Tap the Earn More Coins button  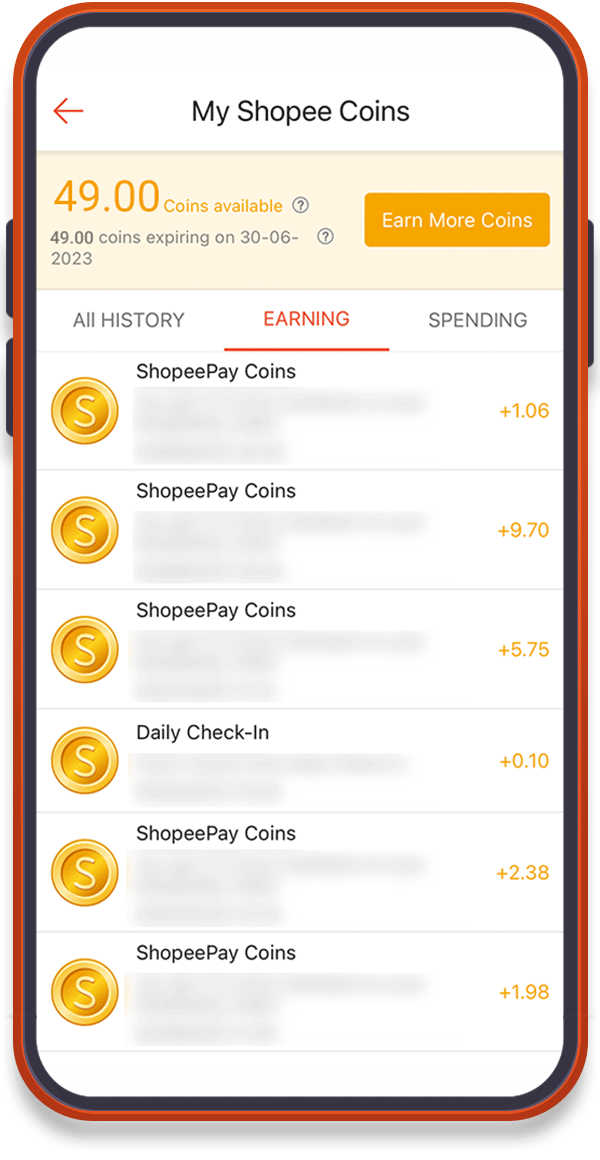(x=457, y=220)
